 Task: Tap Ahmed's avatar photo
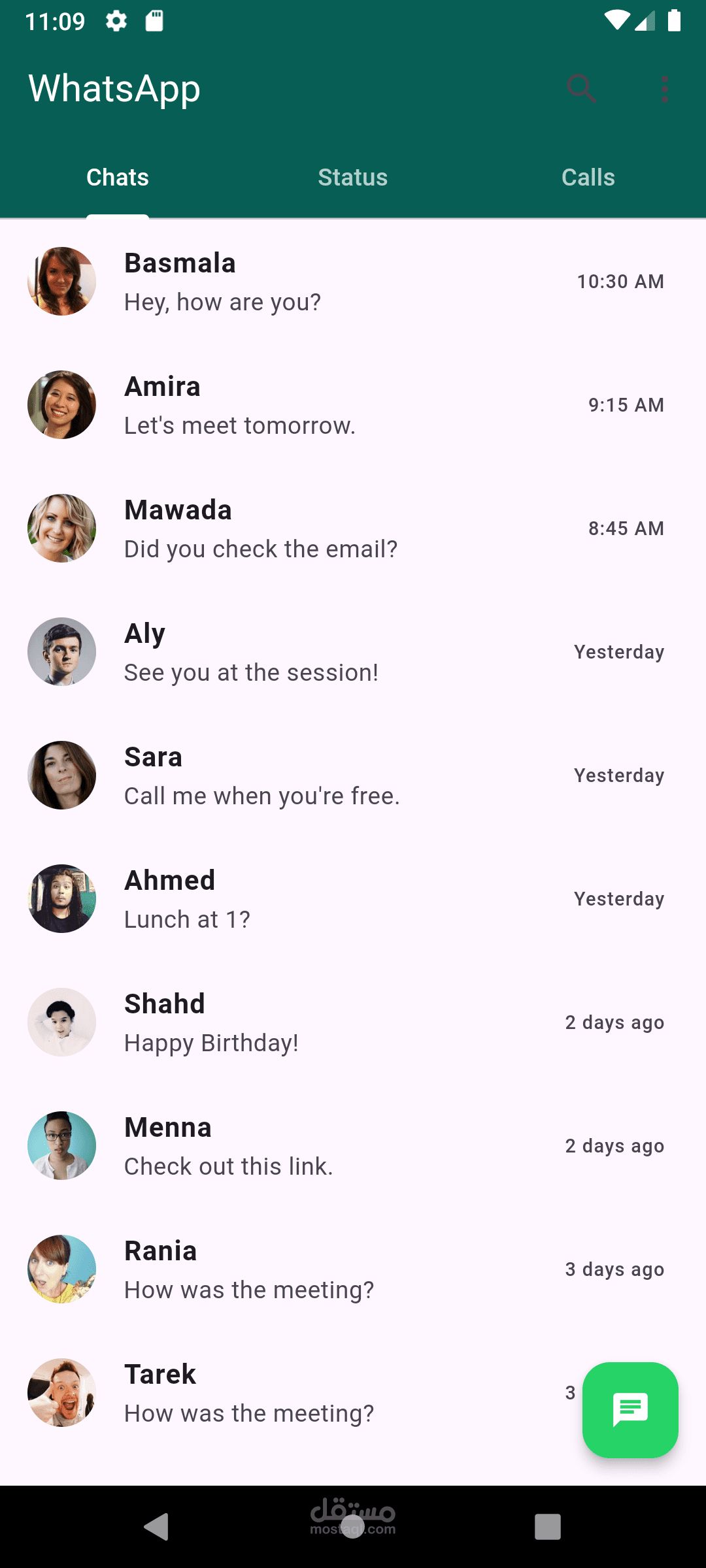(61, 898)
